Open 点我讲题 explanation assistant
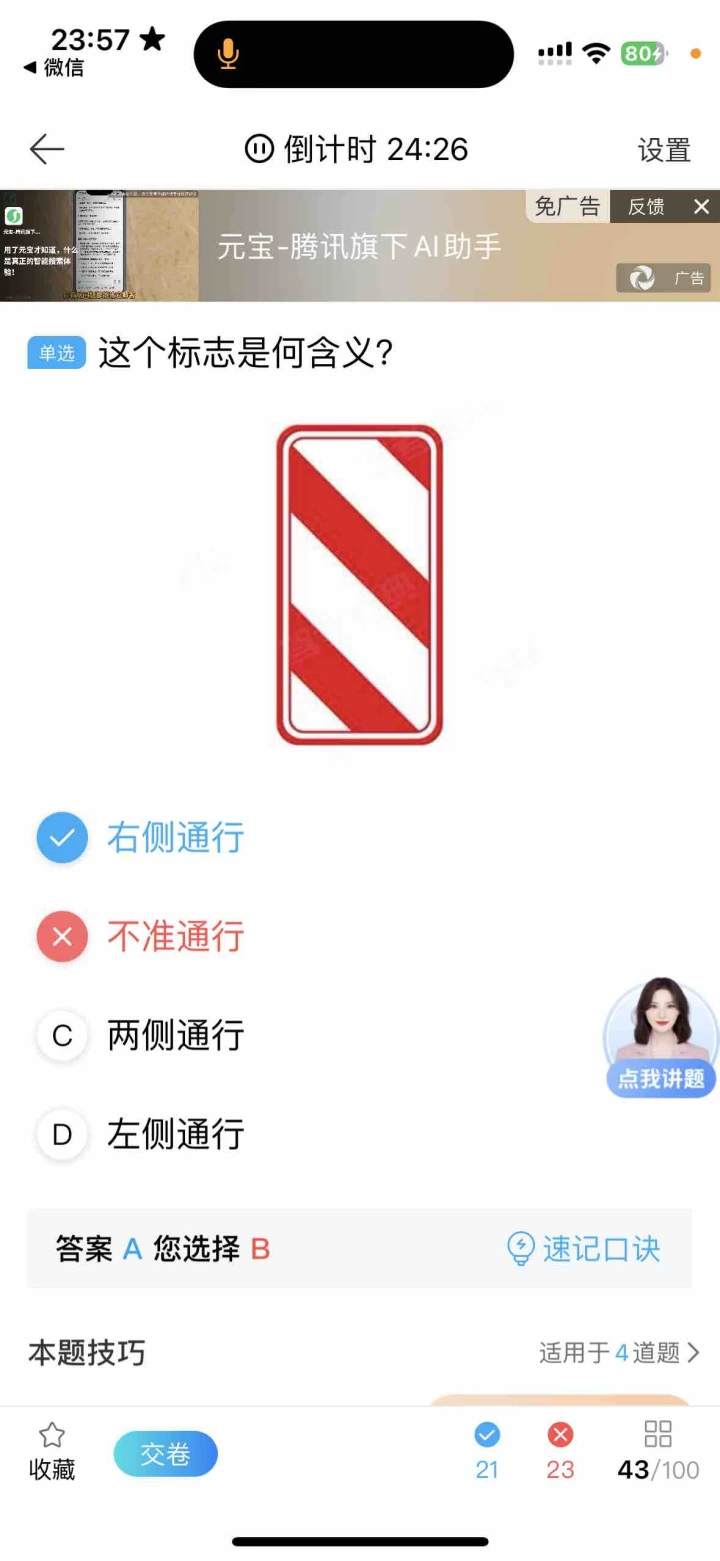 click(x=660, y=1038)
